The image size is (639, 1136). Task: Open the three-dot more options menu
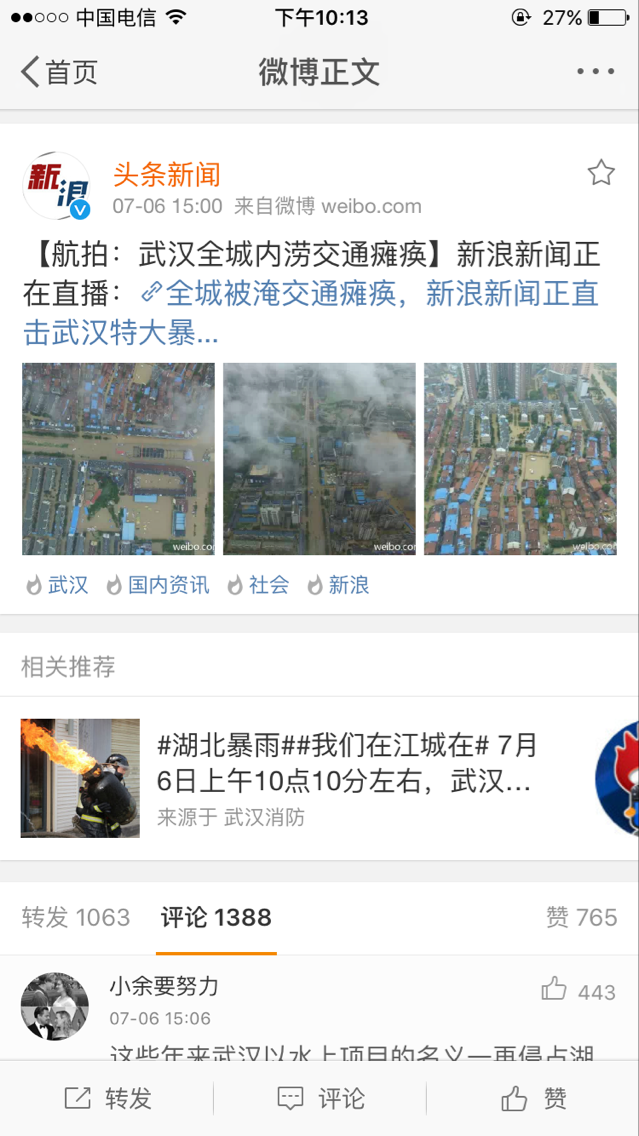596,72
